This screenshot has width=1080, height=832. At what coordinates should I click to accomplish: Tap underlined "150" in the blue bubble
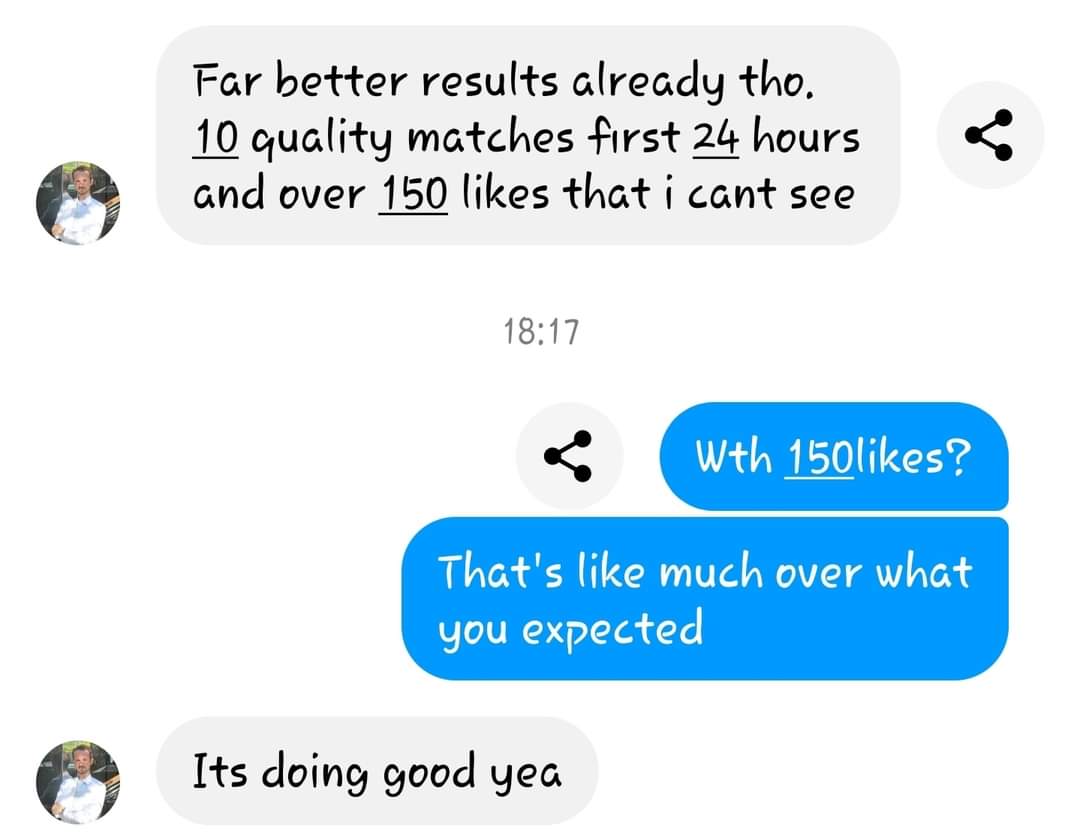[820, 458]
